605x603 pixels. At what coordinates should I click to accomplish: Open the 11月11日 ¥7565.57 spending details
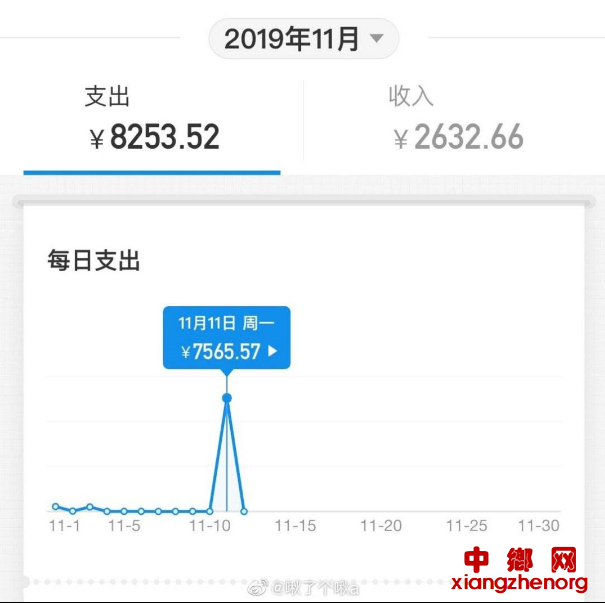(227, 339)
